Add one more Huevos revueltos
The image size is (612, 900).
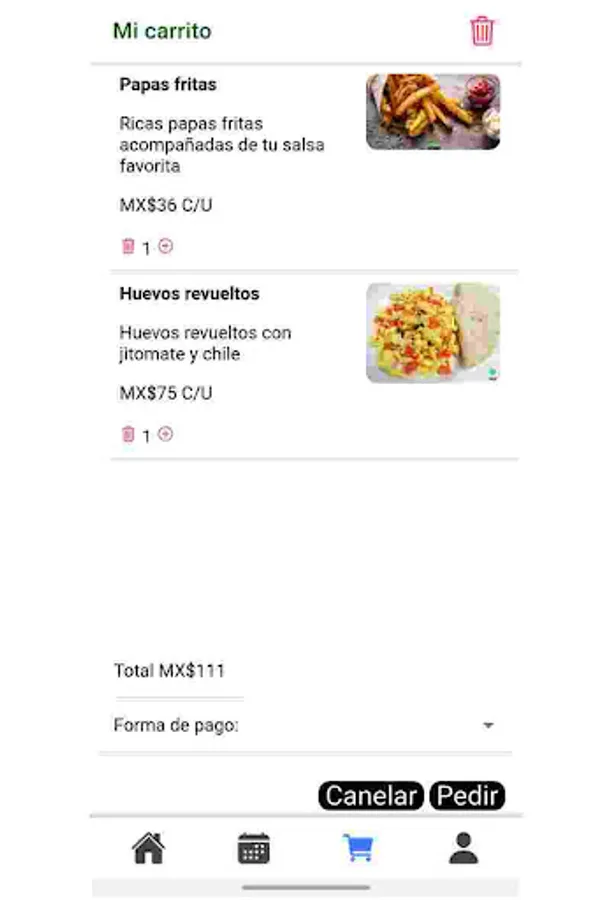pos(166,434)
